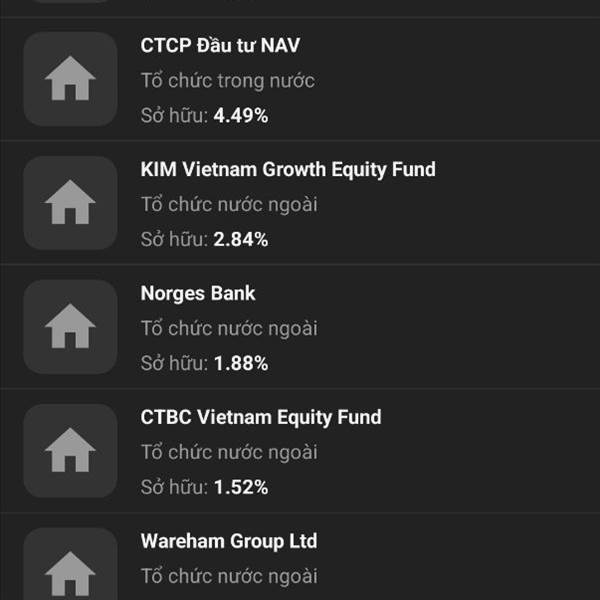
Task: View CTBC Vietnam Equity Fund details
Action: [x=300, y=450]
